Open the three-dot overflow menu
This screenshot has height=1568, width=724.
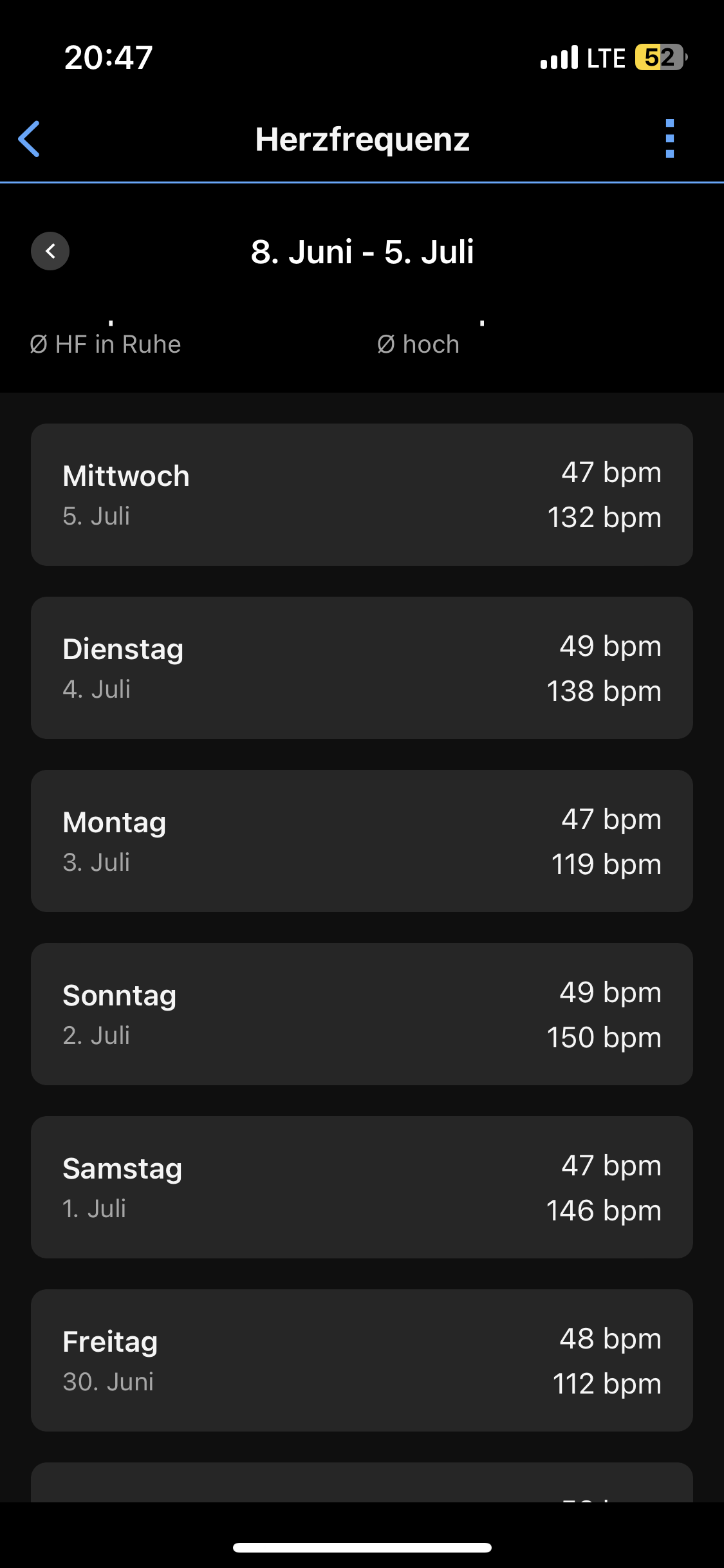[669, 139]
